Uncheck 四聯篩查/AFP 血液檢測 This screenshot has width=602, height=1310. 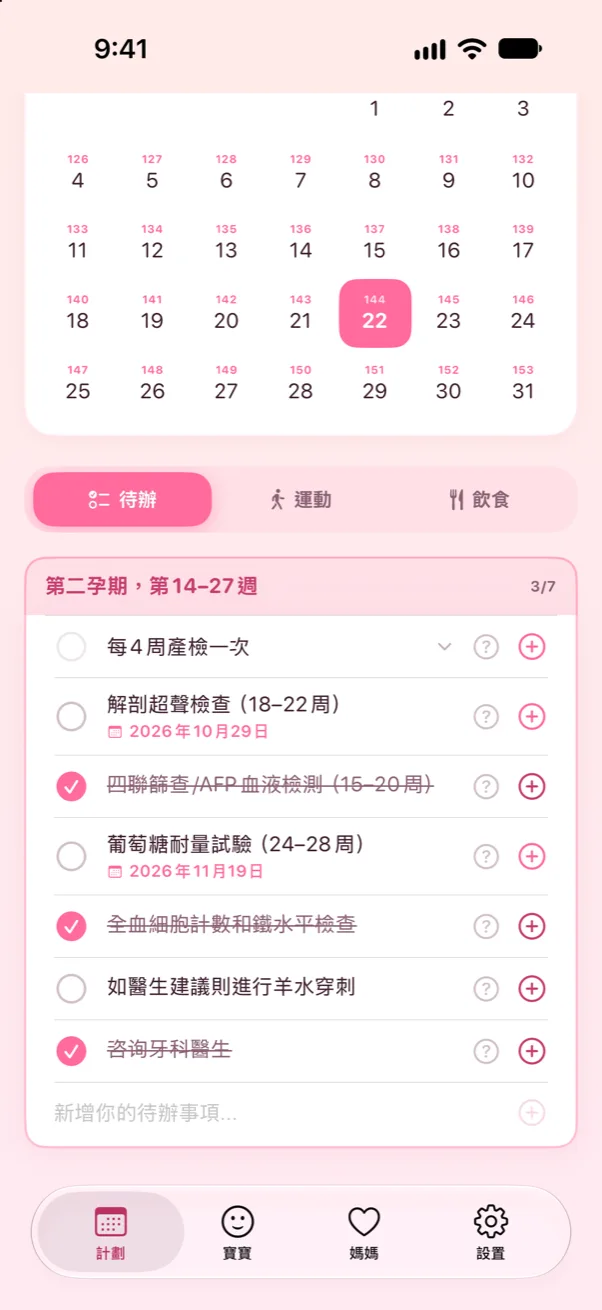pos(71,787)
